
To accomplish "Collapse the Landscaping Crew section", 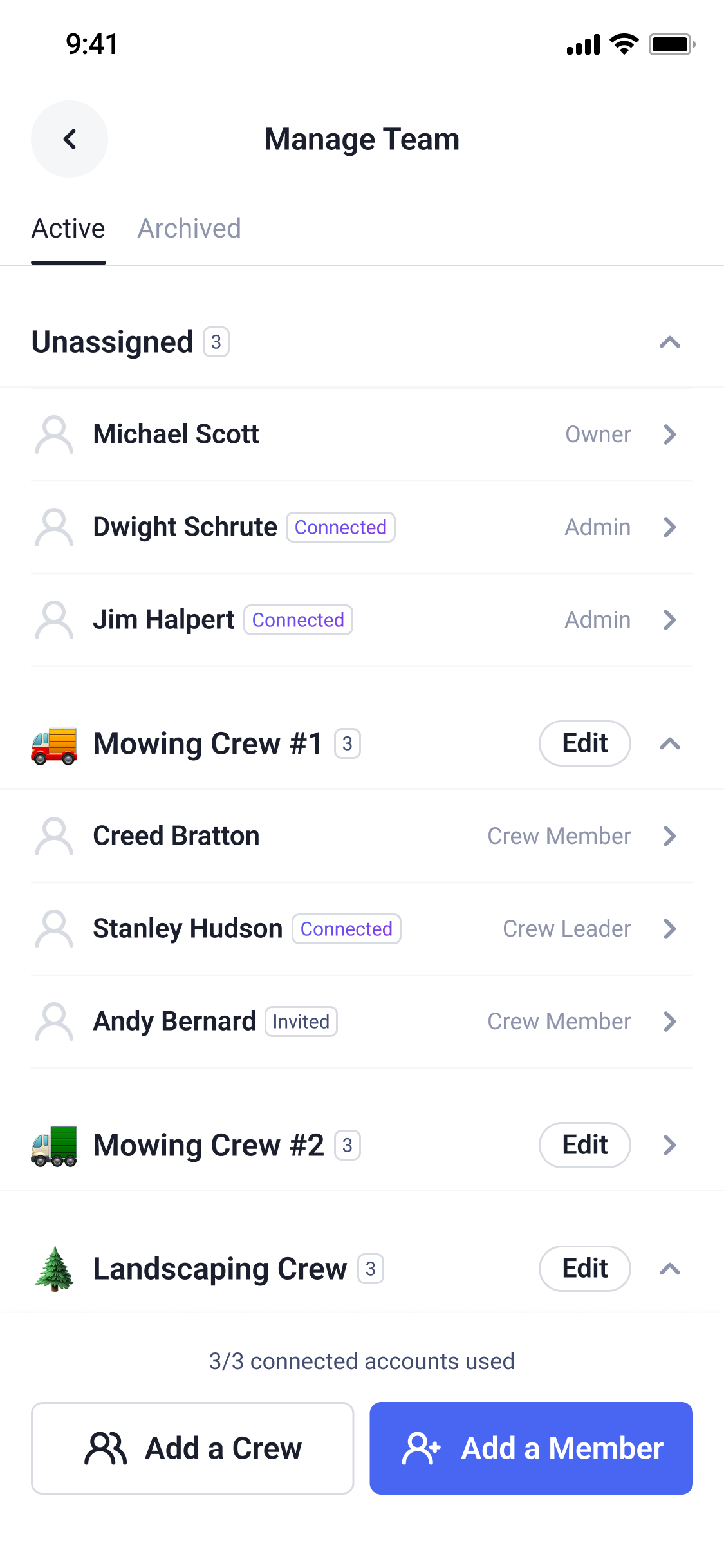I will tap(671, 1269).
